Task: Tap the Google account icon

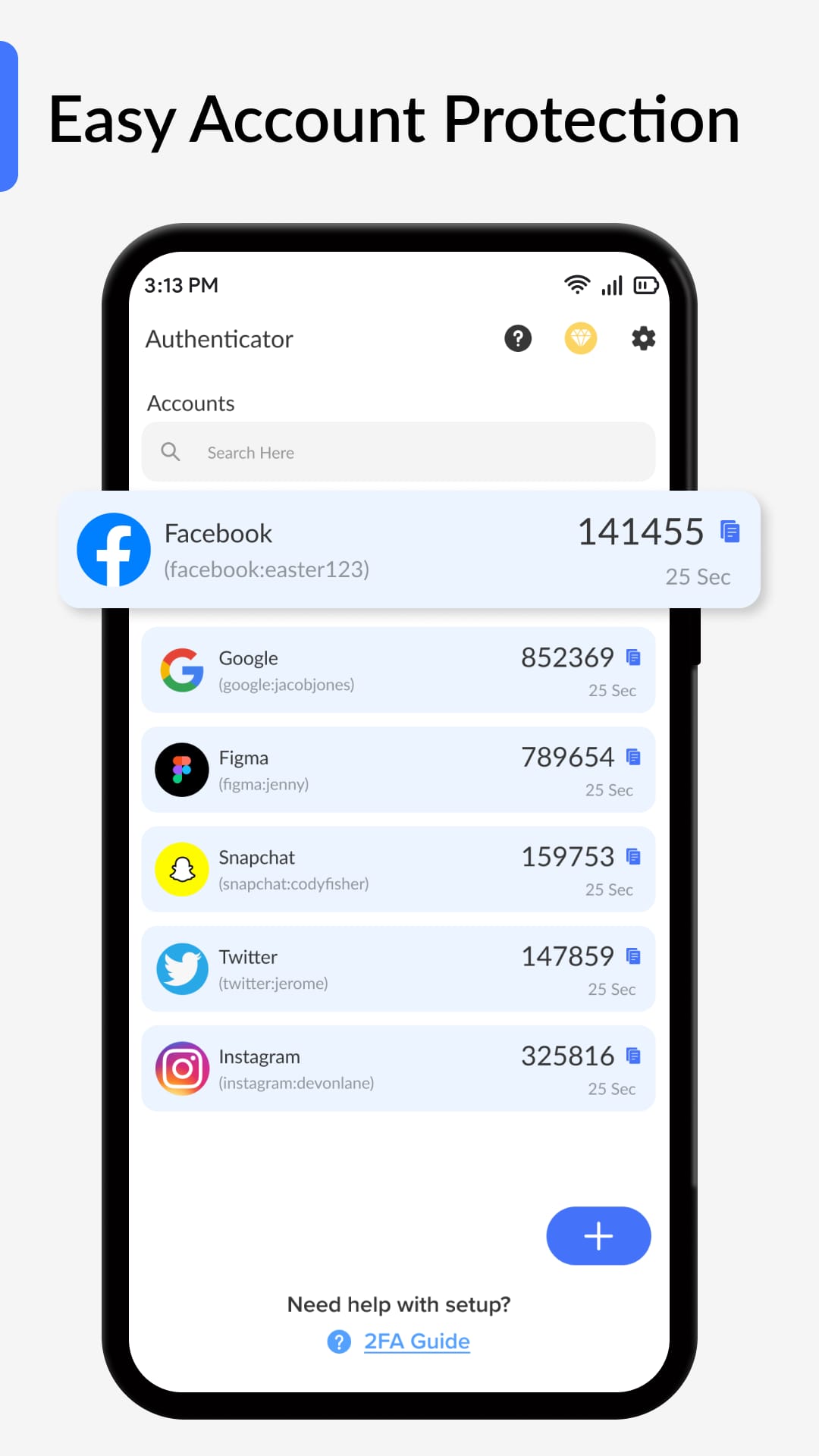Action: [182, 670]
